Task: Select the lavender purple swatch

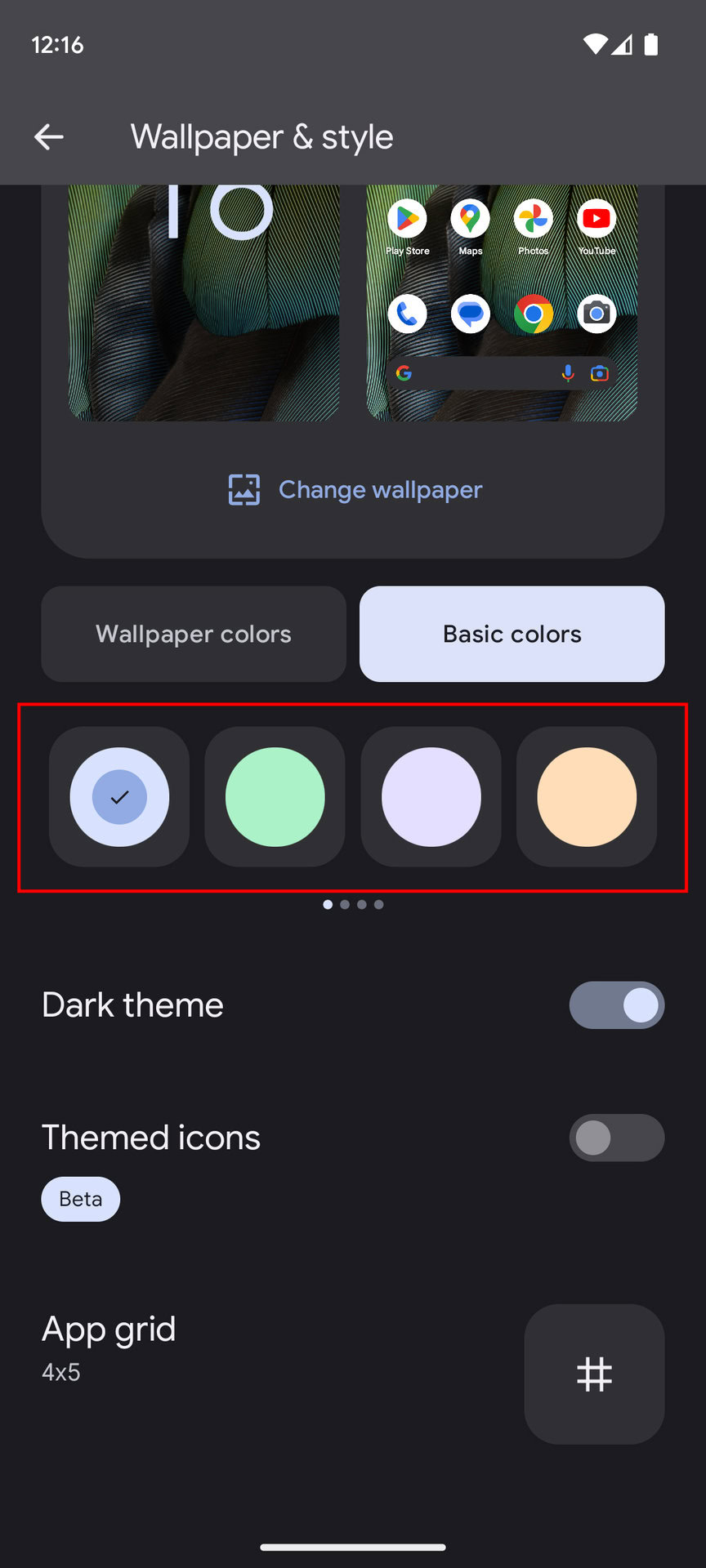Action: [x=431, y=797]
